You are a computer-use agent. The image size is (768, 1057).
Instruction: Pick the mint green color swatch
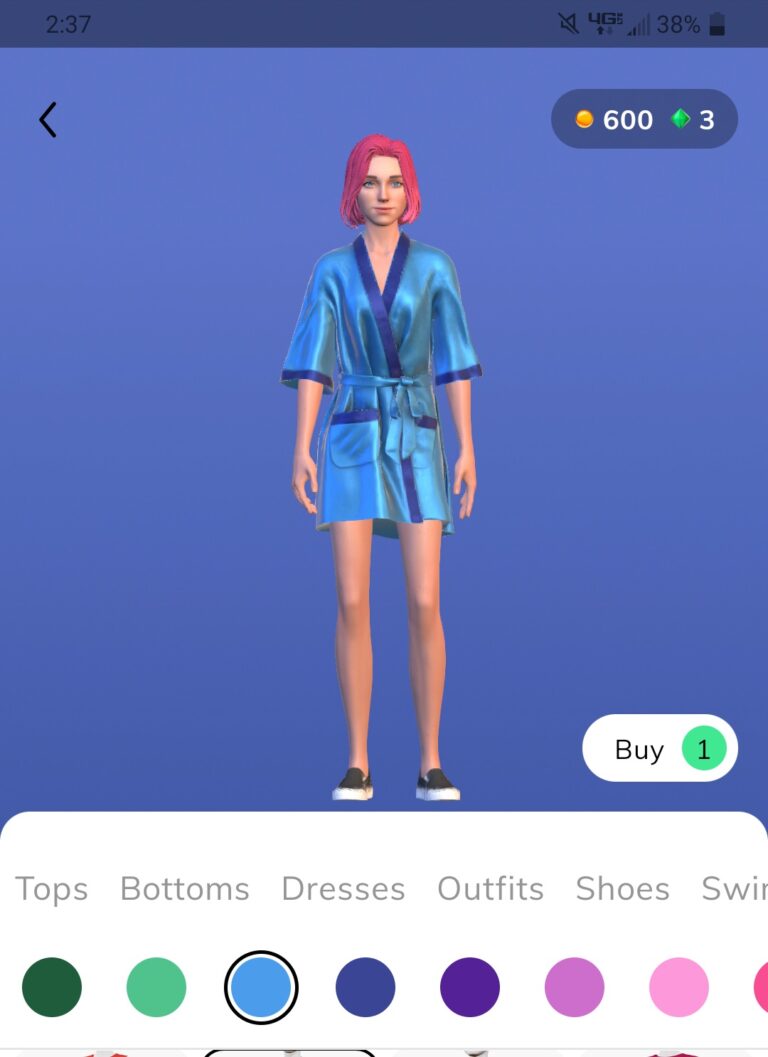click(x=156, y=987)
